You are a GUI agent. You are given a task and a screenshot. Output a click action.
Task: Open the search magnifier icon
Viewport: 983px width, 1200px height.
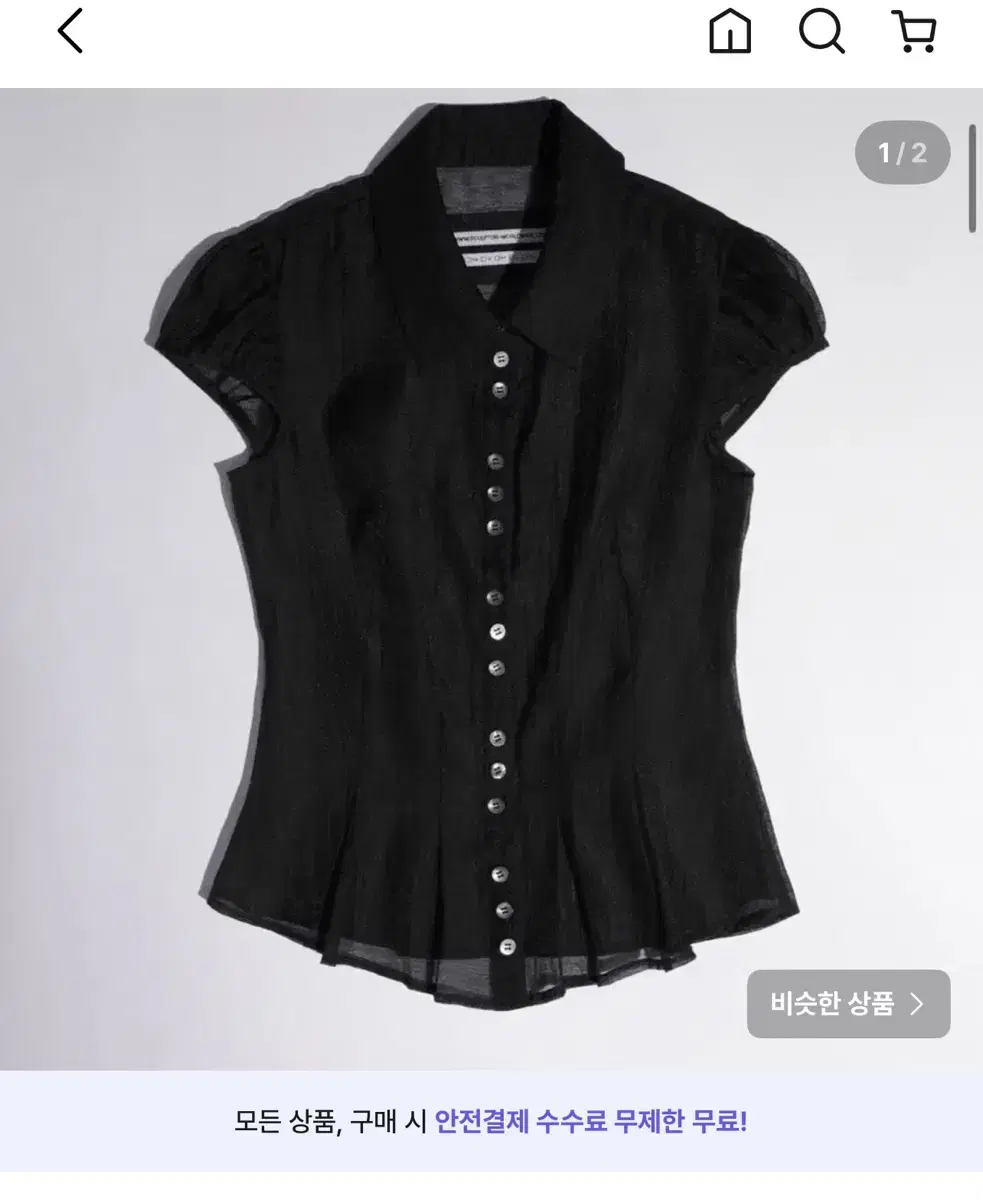tap(822, 31)
